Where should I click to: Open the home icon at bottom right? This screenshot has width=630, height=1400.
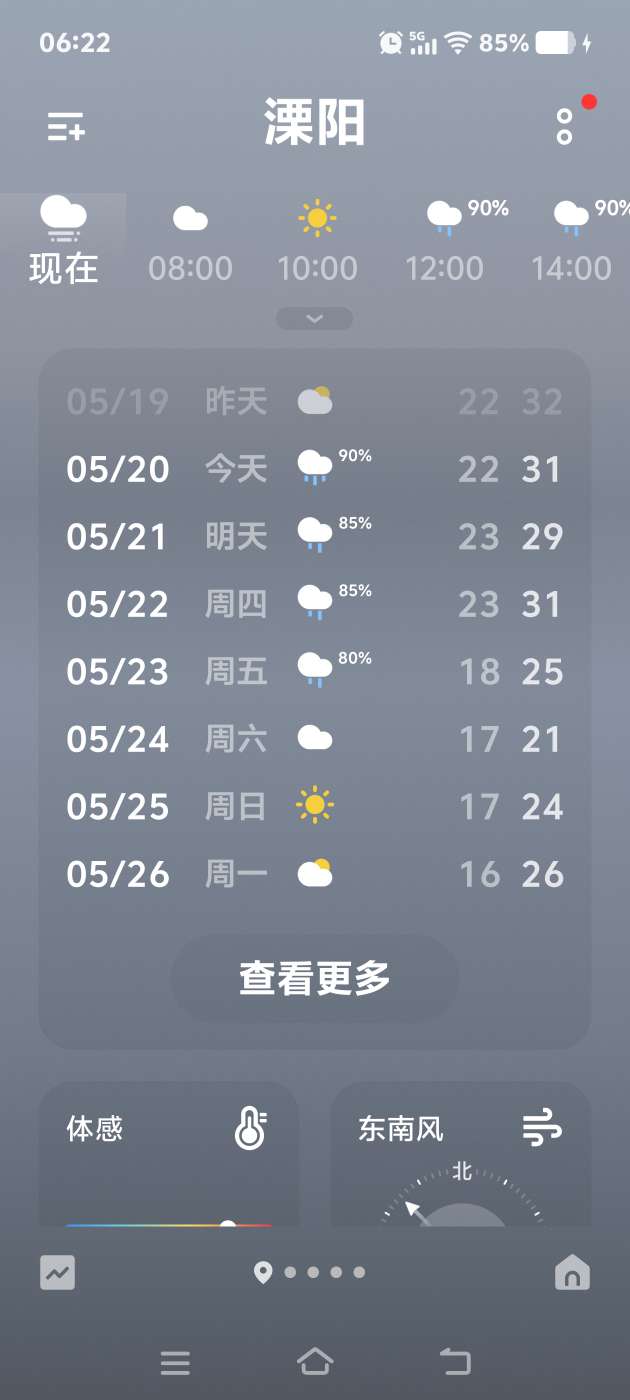tap(572, 1273)
